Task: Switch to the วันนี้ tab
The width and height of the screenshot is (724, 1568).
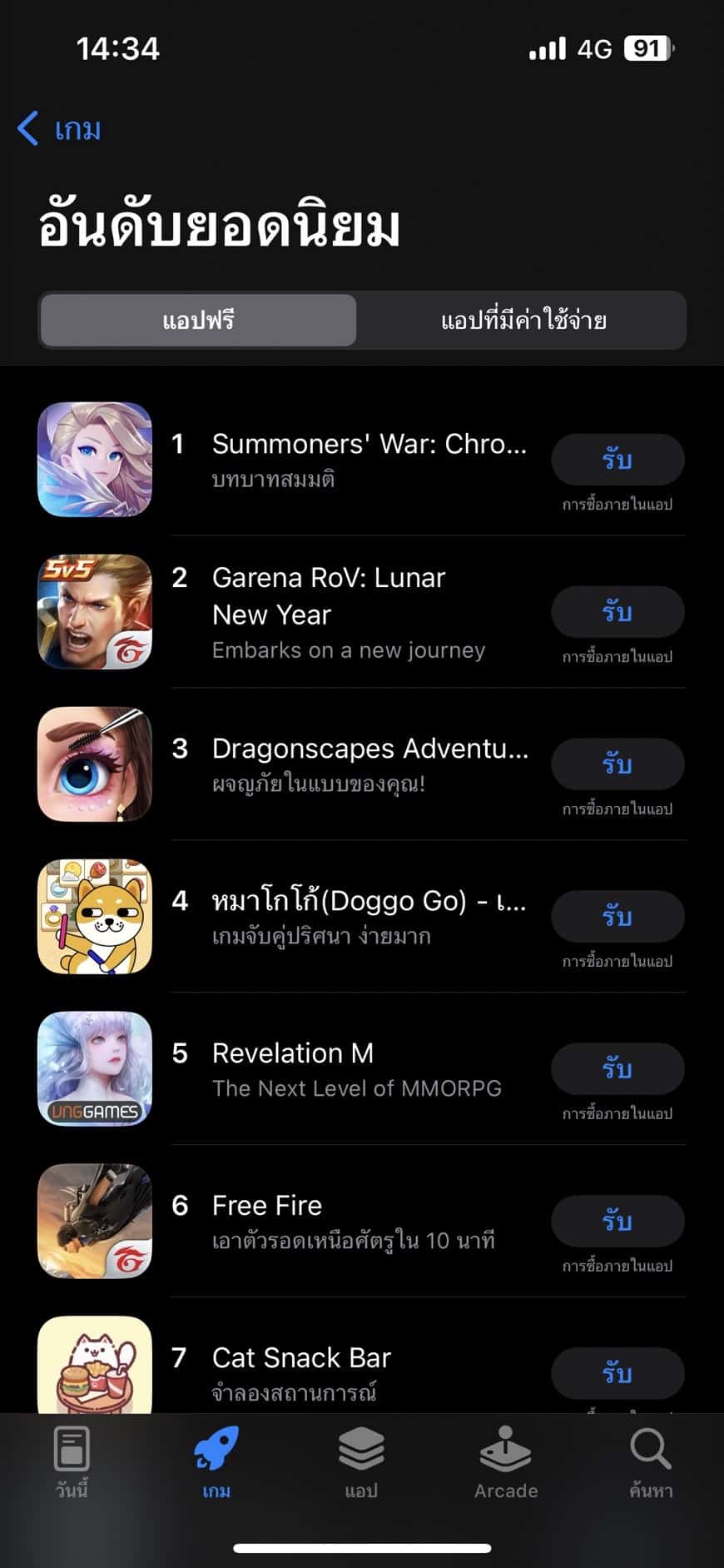Action: coord(72,1462)
